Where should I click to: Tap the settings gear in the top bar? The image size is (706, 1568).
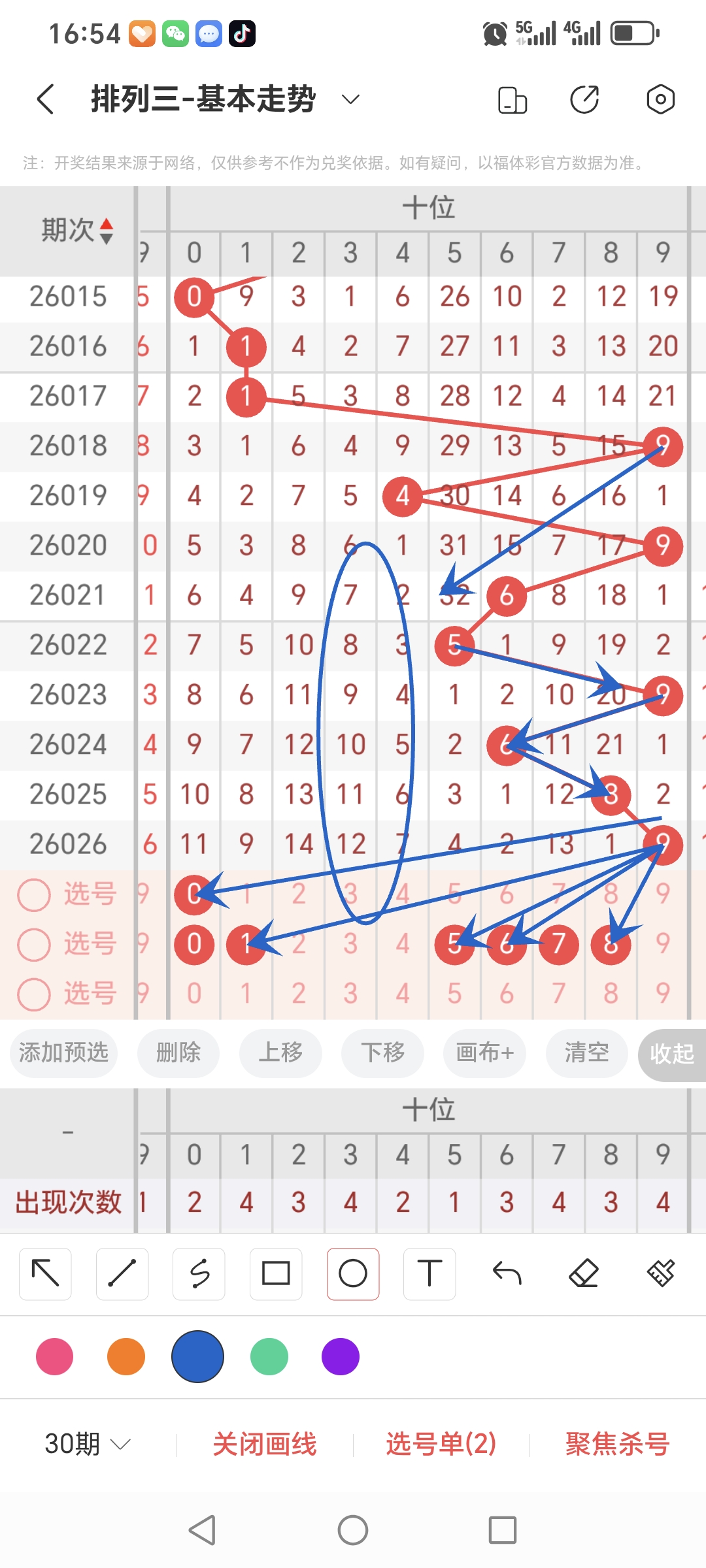click(660, 99)
